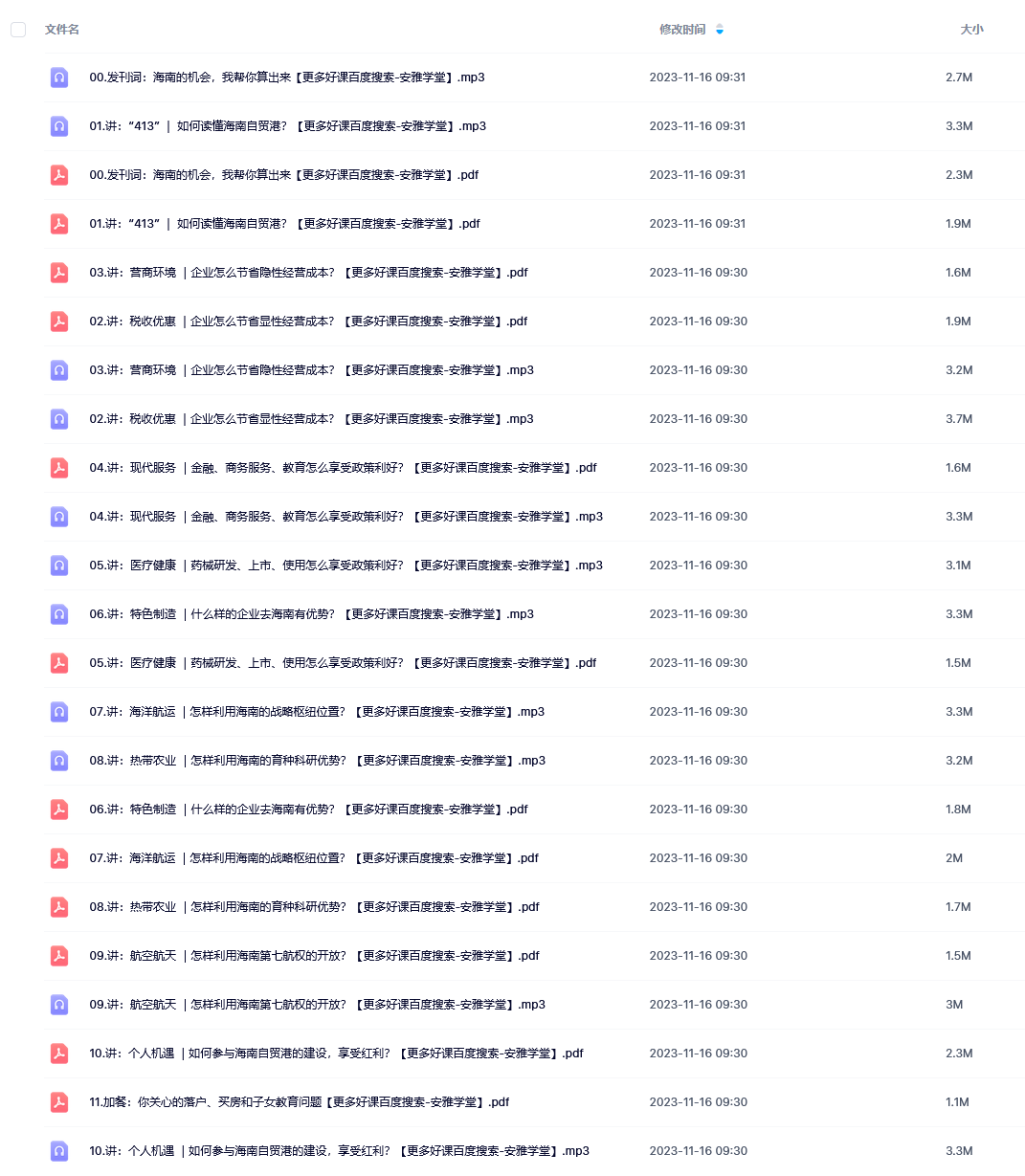Tick the select-all checkbox beside 文件名

[18, 30]
